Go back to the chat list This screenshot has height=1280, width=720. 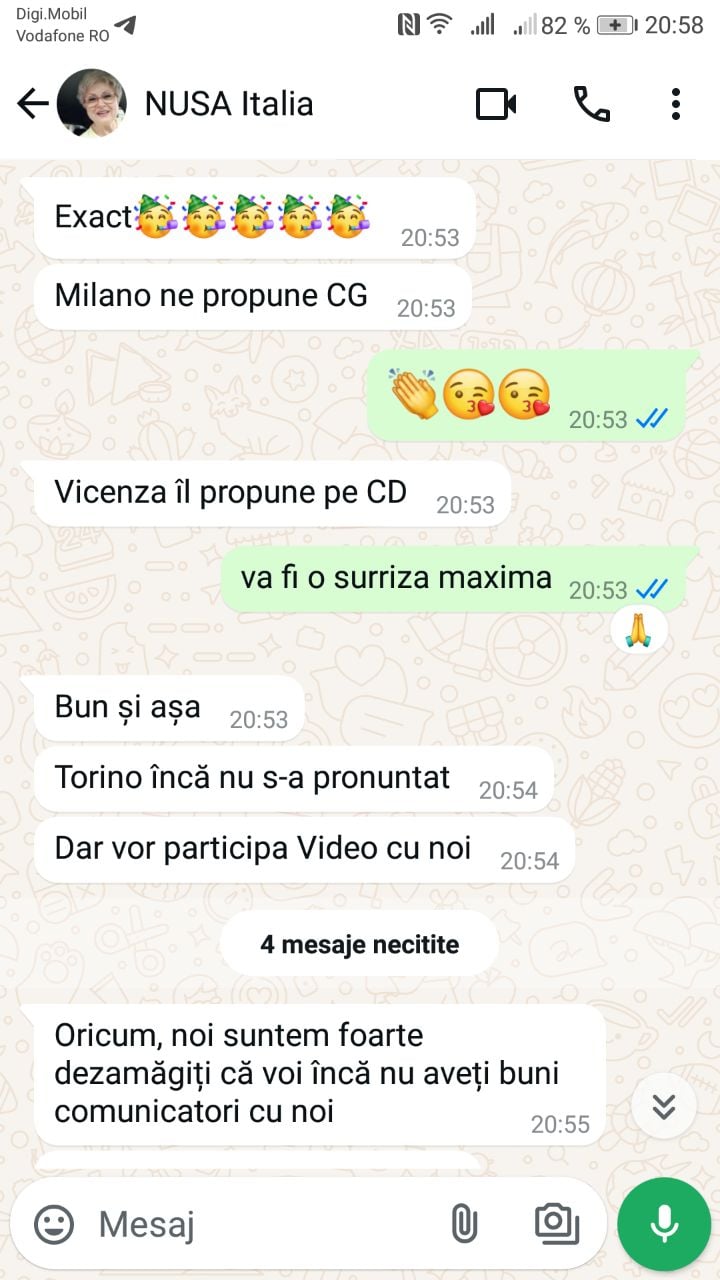click(32, 103)
